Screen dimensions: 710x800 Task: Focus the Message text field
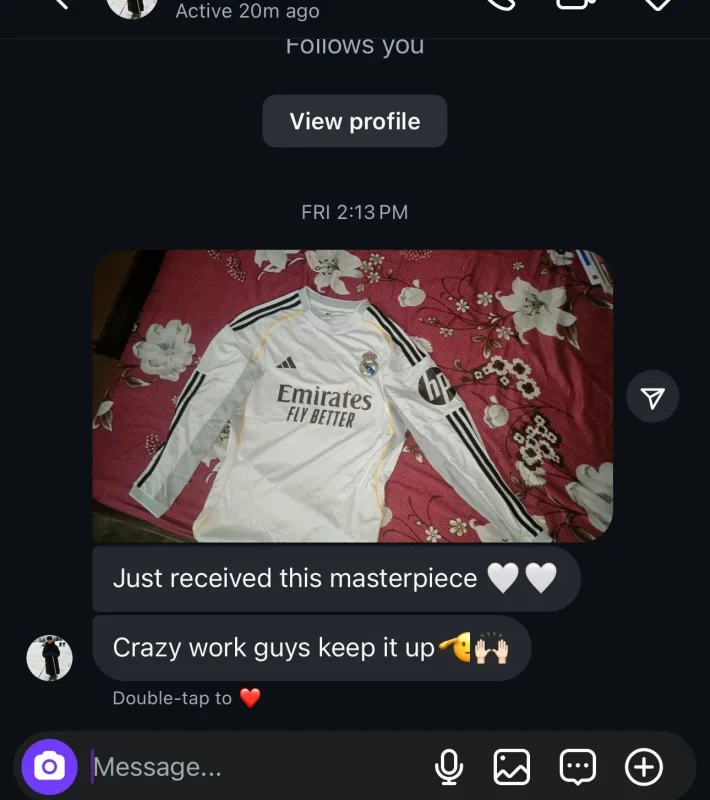[250, 768]
